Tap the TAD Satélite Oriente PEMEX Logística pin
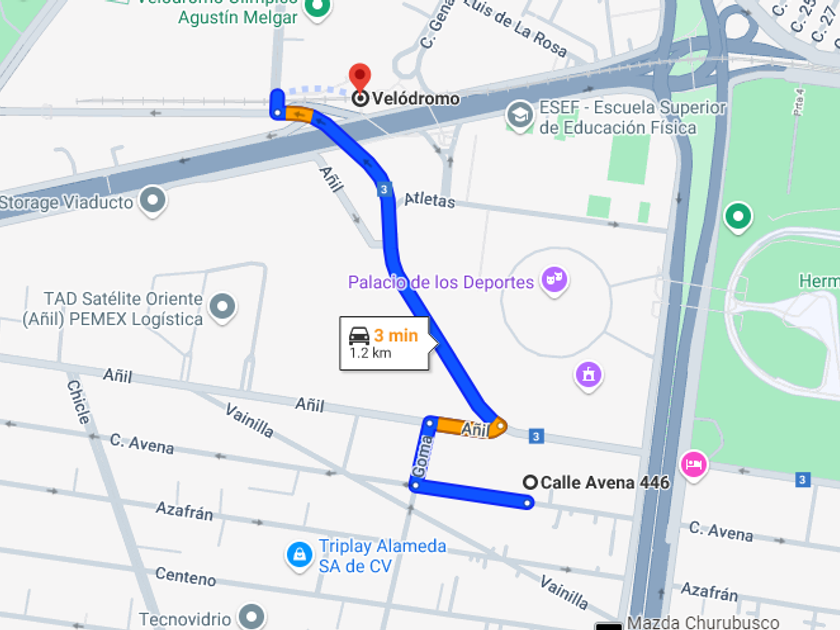The width and height of the screenshot is (840, 630). [x=222, y=308]
